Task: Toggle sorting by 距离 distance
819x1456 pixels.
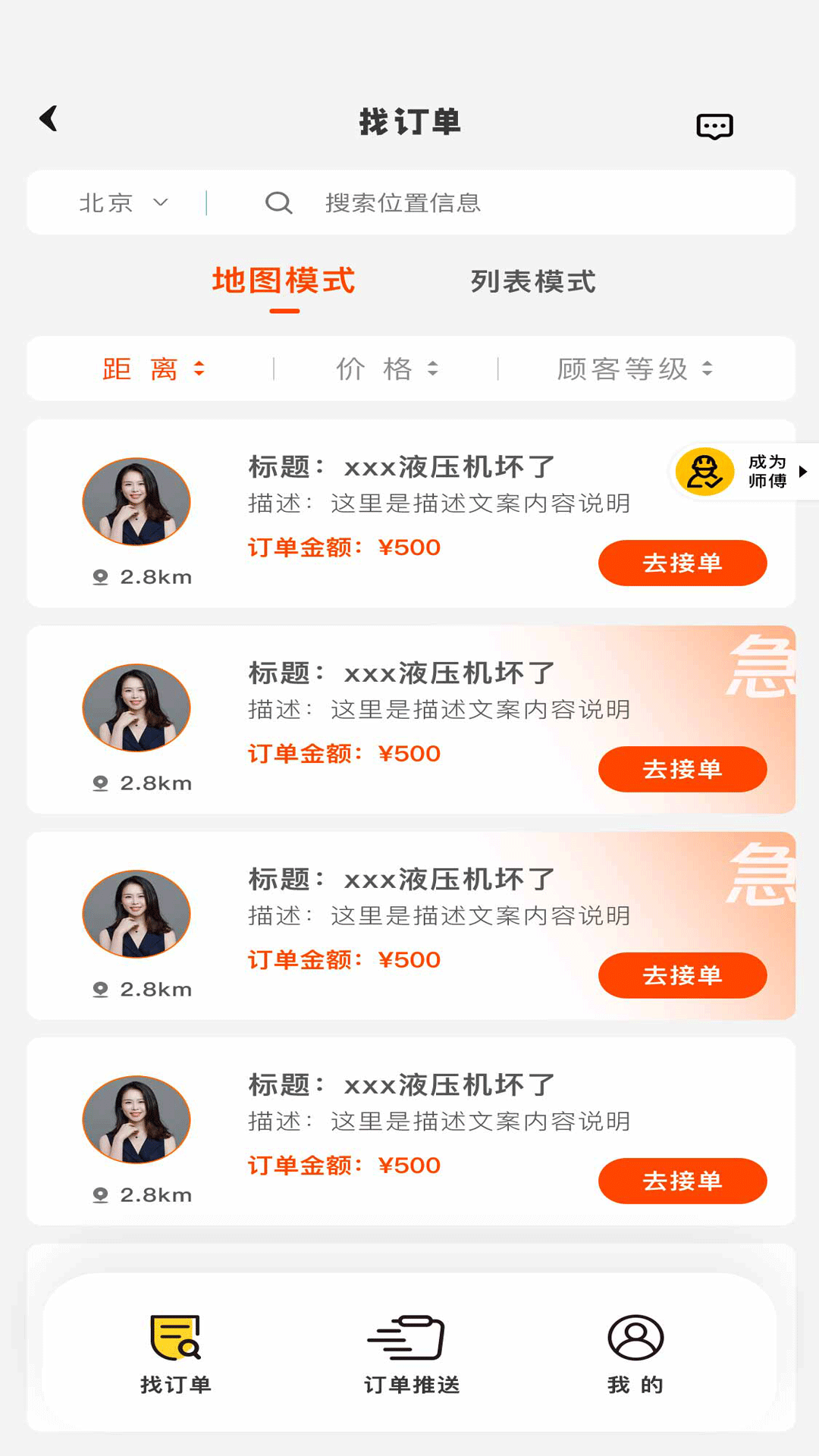Action: 152,369
